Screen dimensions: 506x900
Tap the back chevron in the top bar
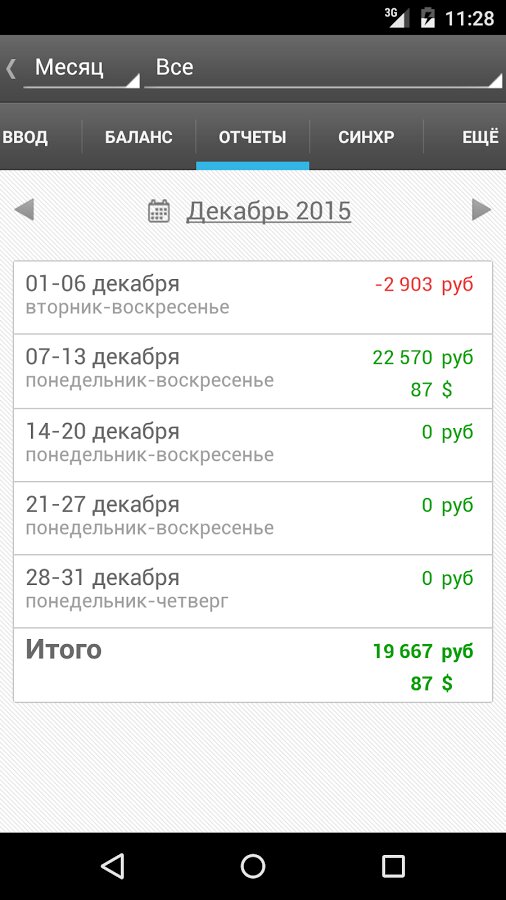pyautogui.click(x=10, y=68)
